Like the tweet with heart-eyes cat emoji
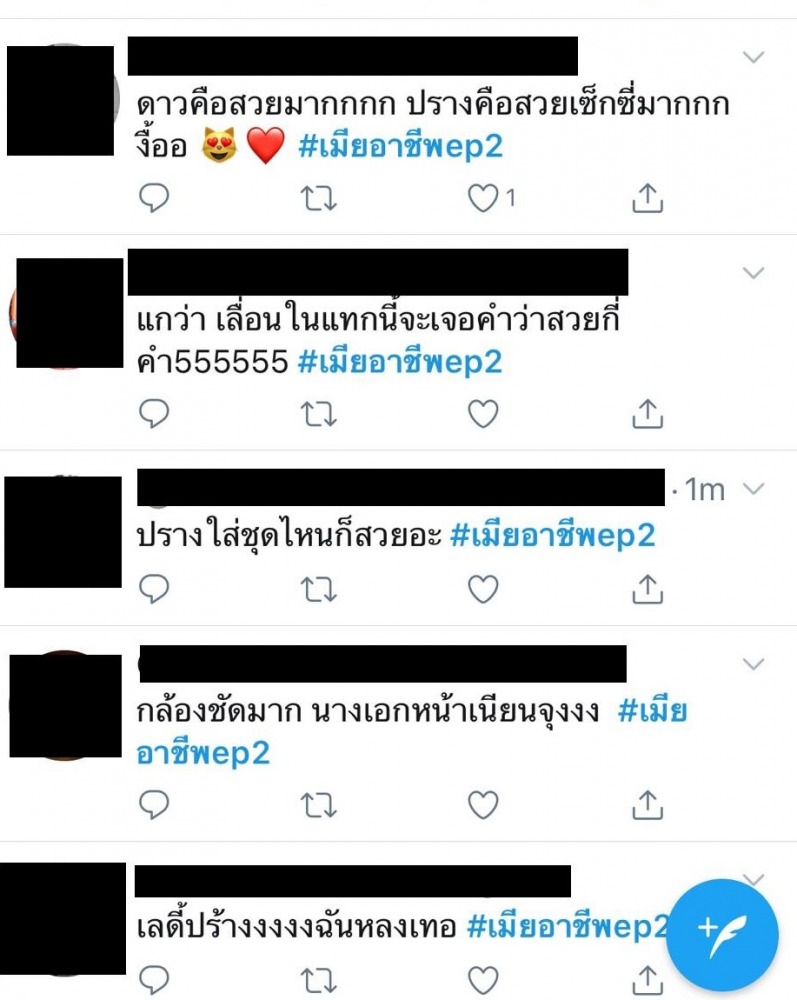The height and width of the screenshot is (1000, 797). (484, 199)
